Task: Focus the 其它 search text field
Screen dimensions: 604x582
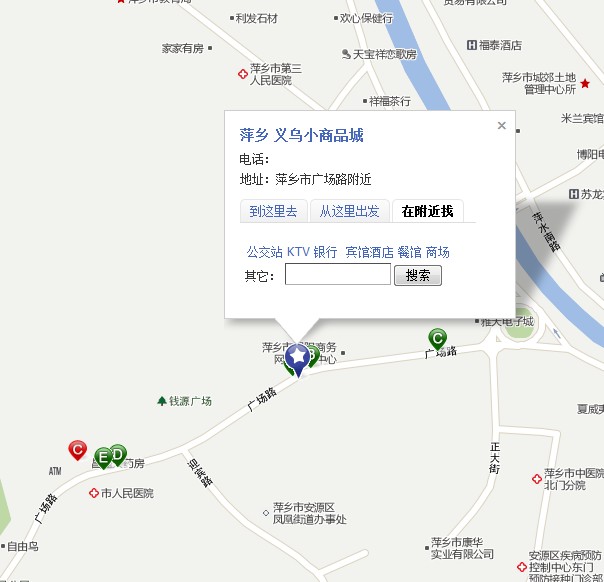Action: (x=337, y=275)
